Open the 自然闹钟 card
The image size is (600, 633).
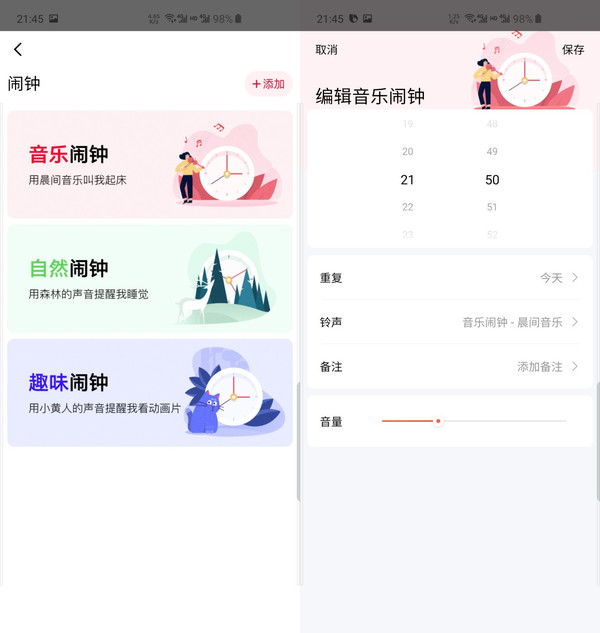click(150, 278)
